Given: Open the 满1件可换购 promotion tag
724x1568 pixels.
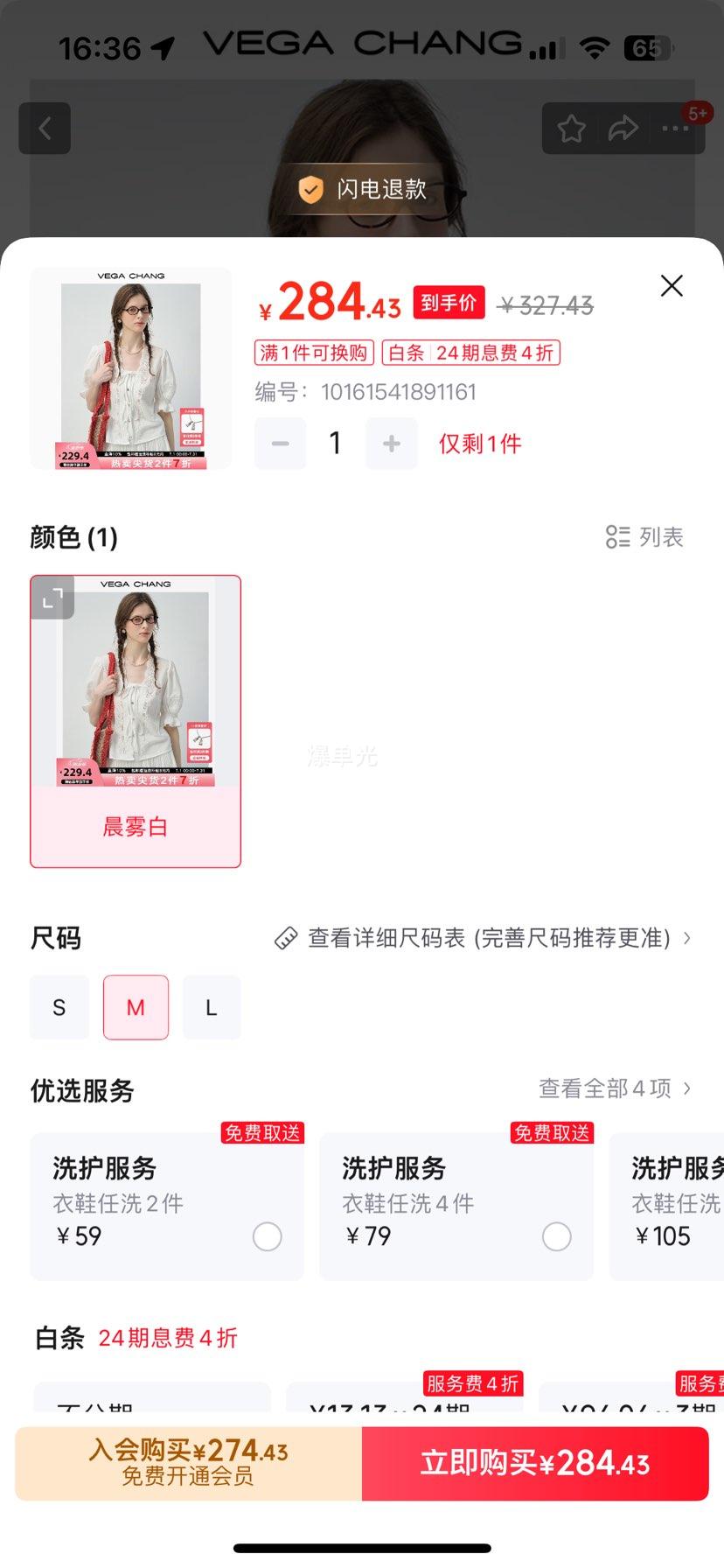Looking at the screenshot, I should [314, 353].
